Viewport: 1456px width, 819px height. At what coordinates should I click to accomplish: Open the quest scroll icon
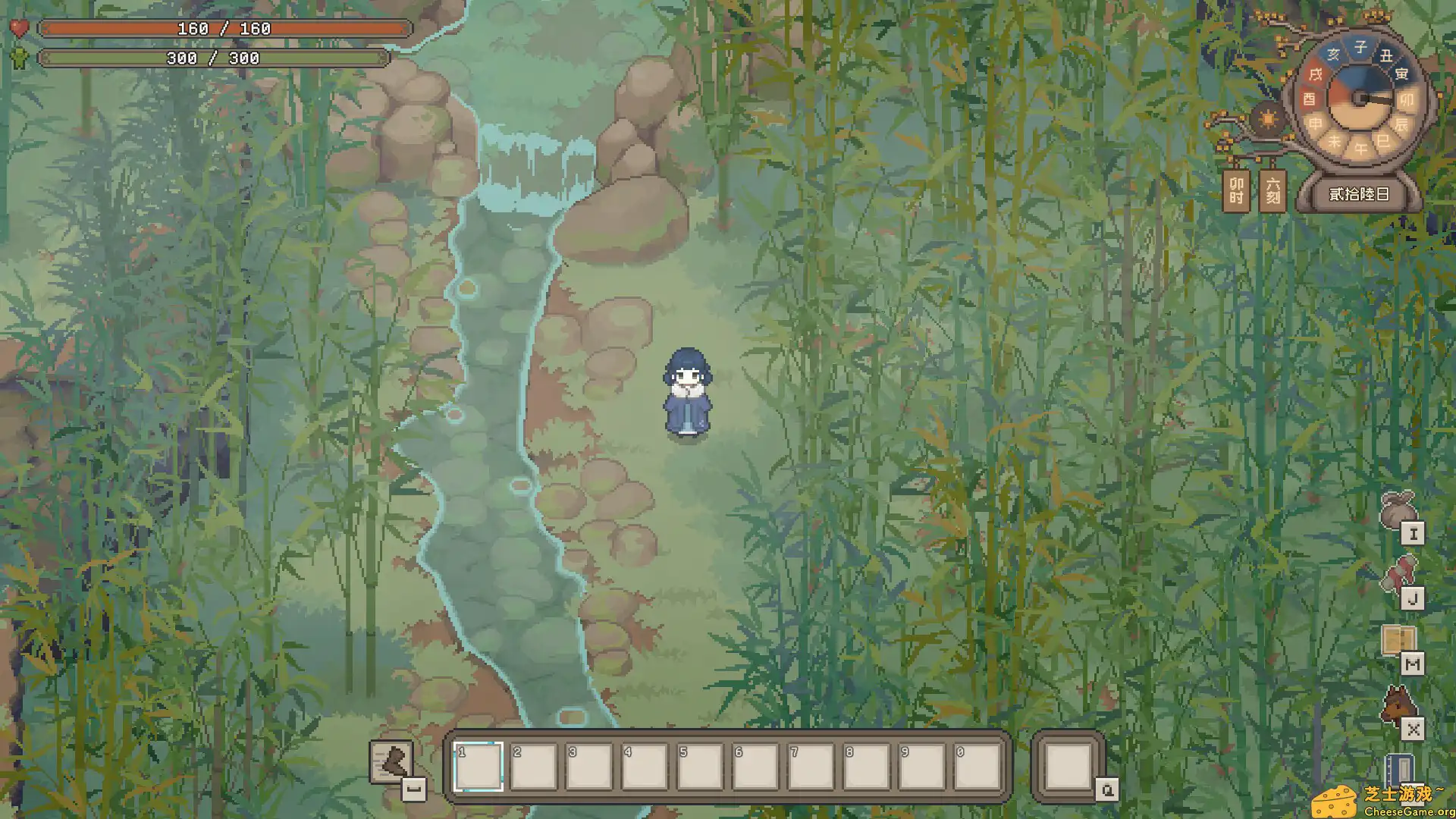pos(1398,576)
